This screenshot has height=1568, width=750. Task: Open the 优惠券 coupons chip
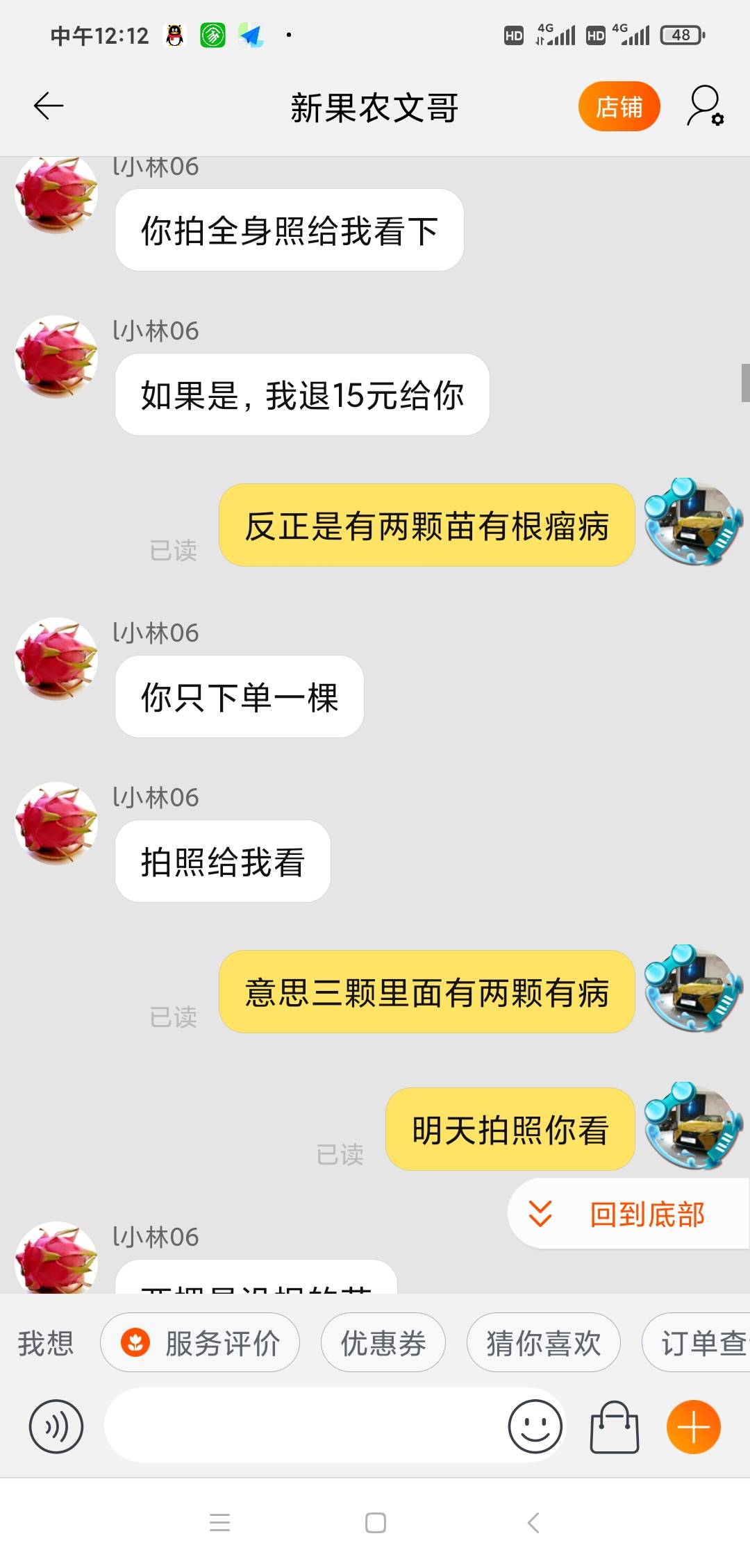(x=383, y=1342)
